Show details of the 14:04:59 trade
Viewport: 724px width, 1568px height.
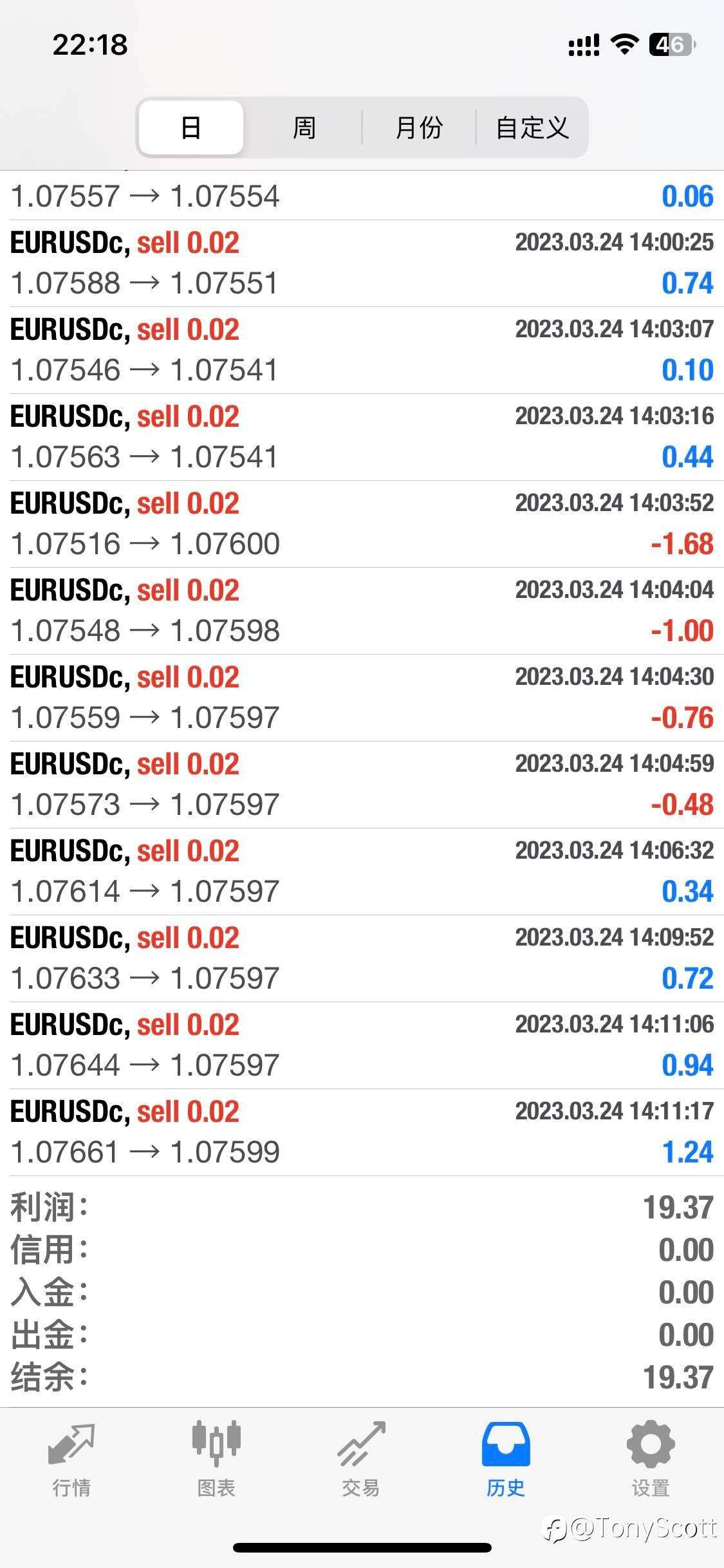point(362,785)
